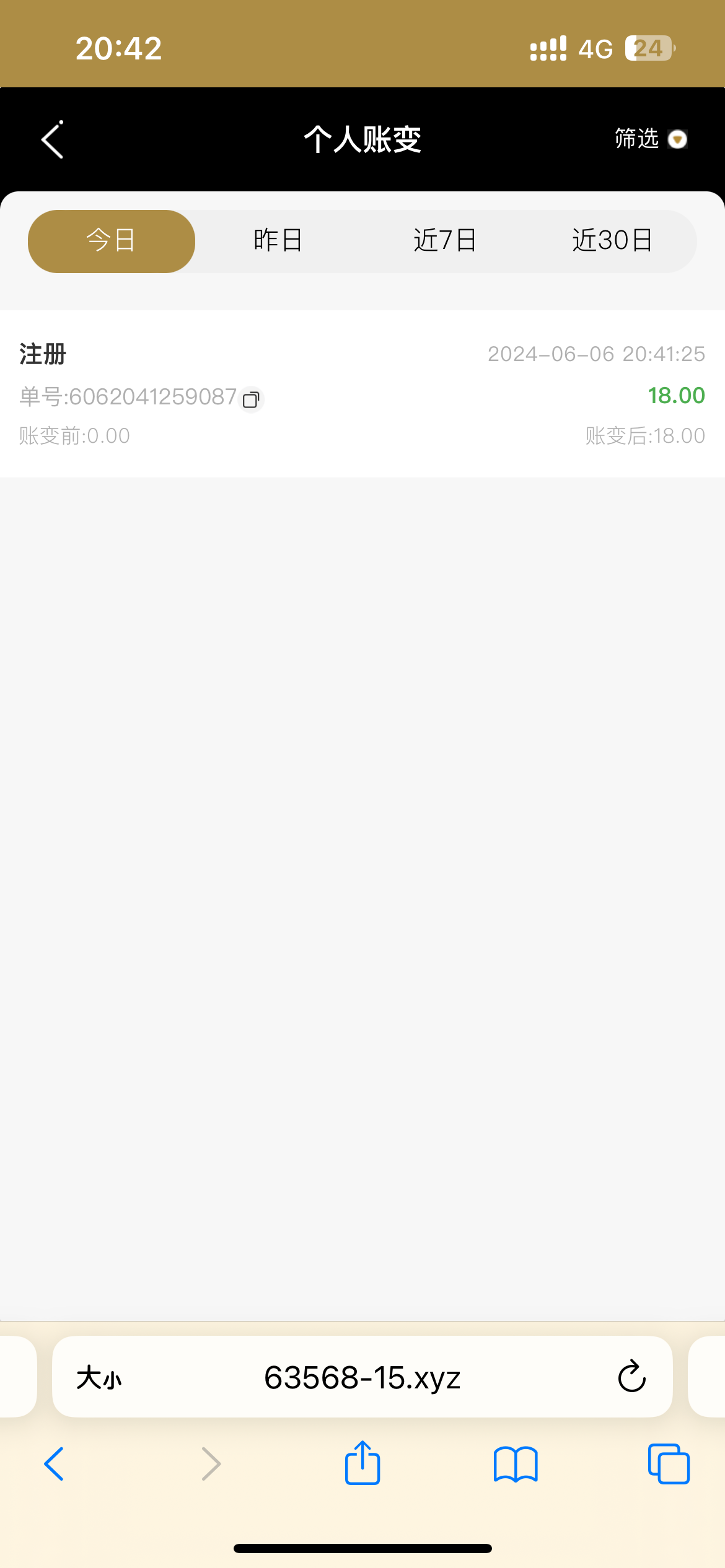This screenshot has height=1568, width=725.
Task: Select the 今日 tab
Action: tap(112, 241)
